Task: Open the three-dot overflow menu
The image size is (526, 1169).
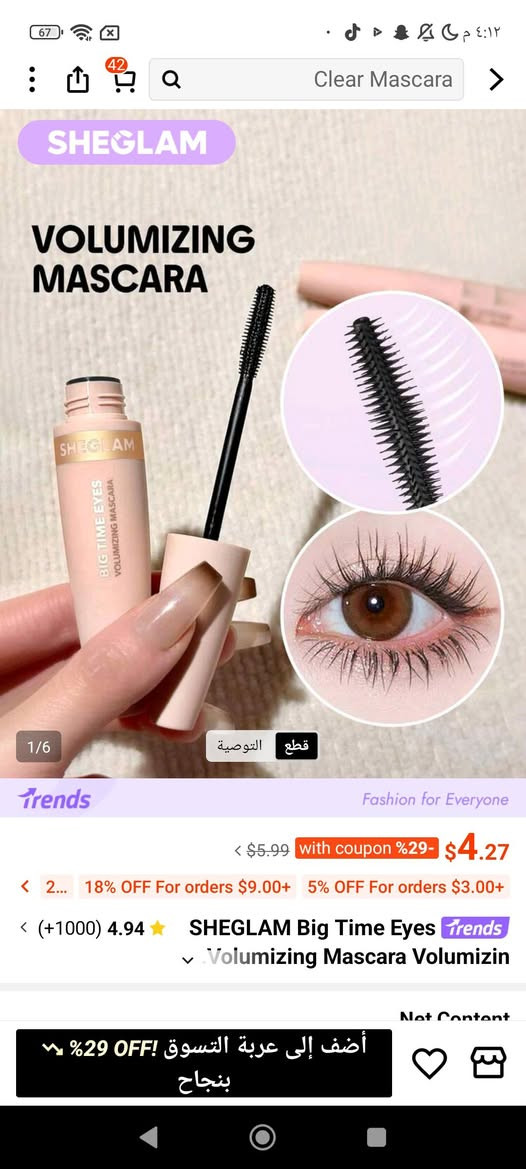Action: [31, 79]
